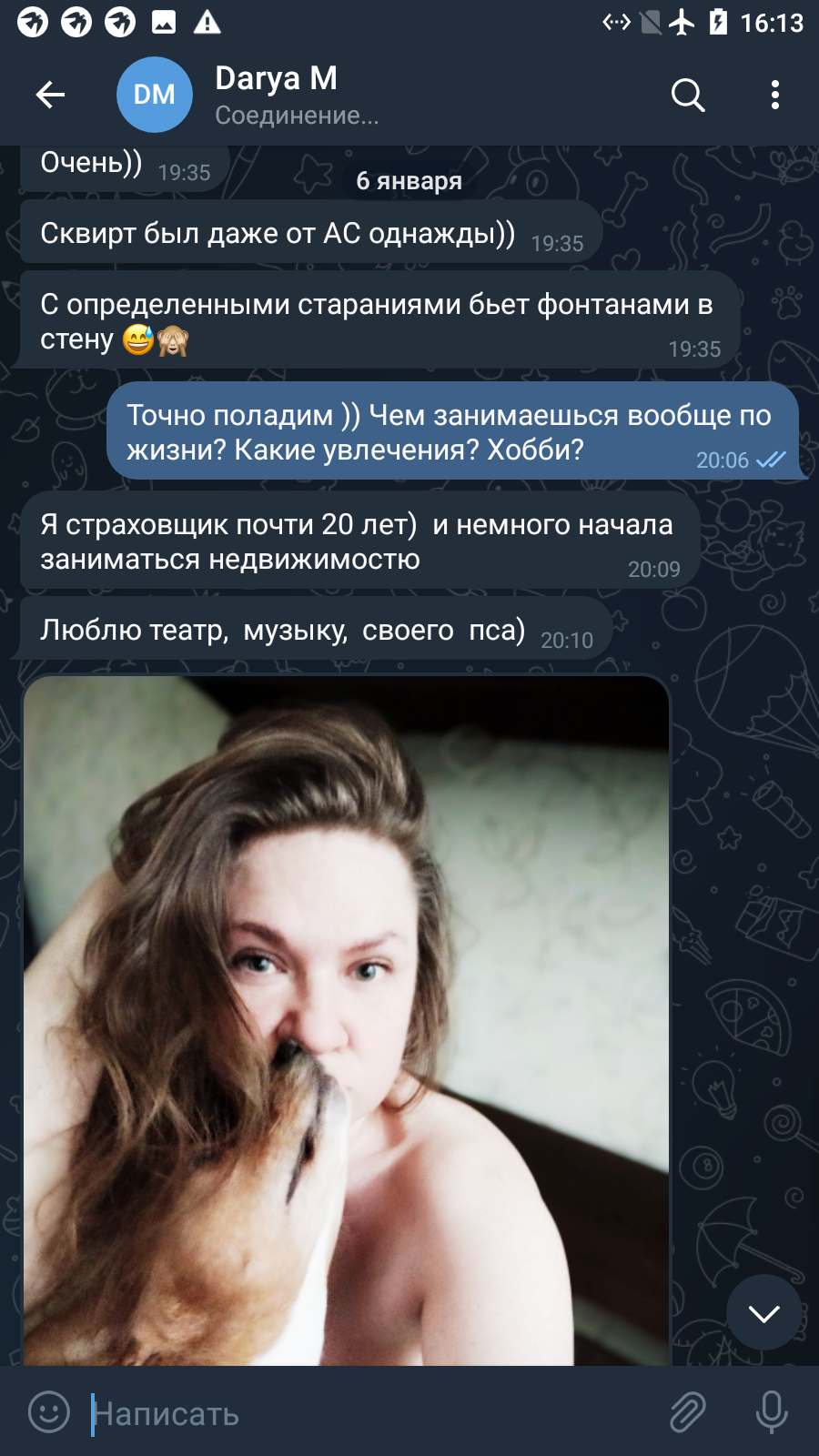Screen dimensions: 819x1456
Task: Go back to the chat list
Action: pos(50,95)
